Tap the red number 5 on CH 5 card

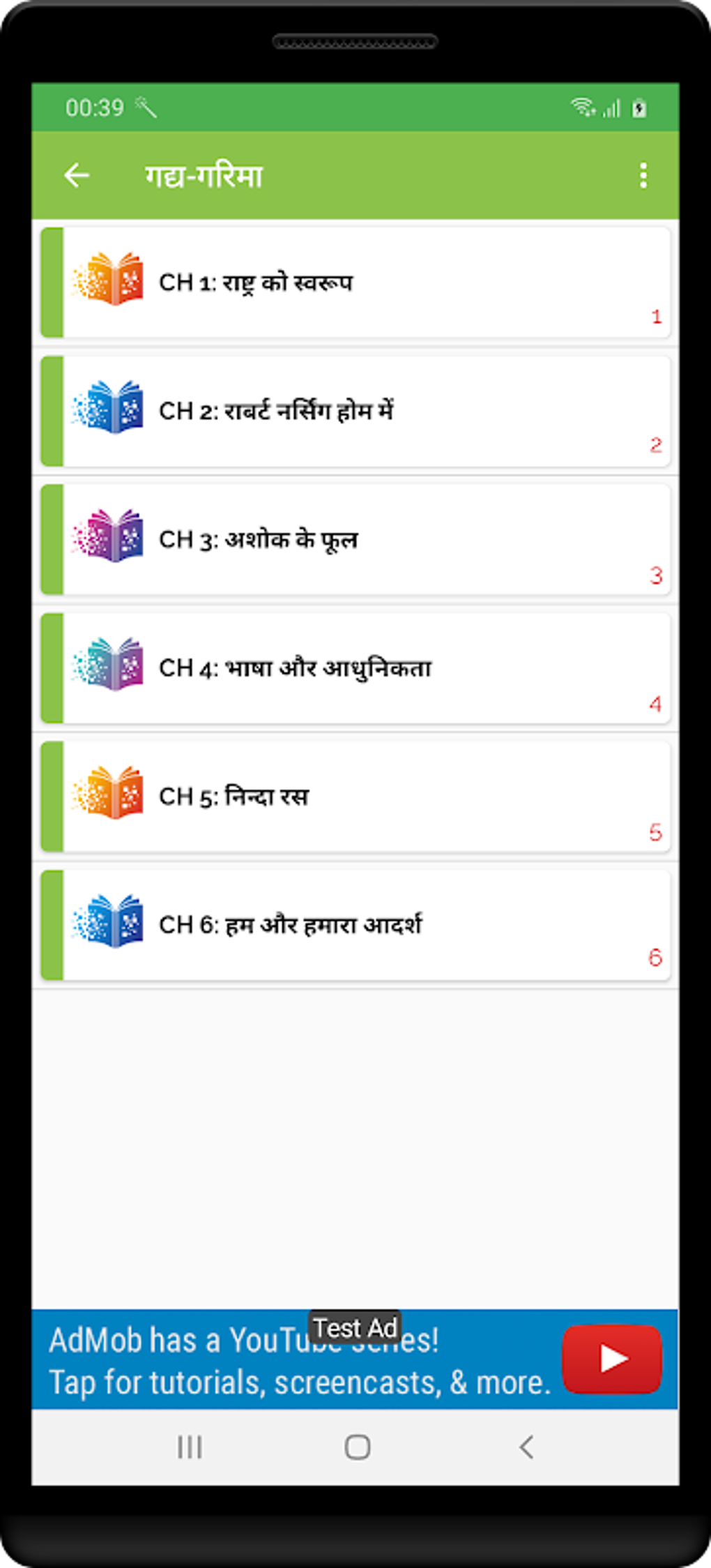tap(656, 833)
